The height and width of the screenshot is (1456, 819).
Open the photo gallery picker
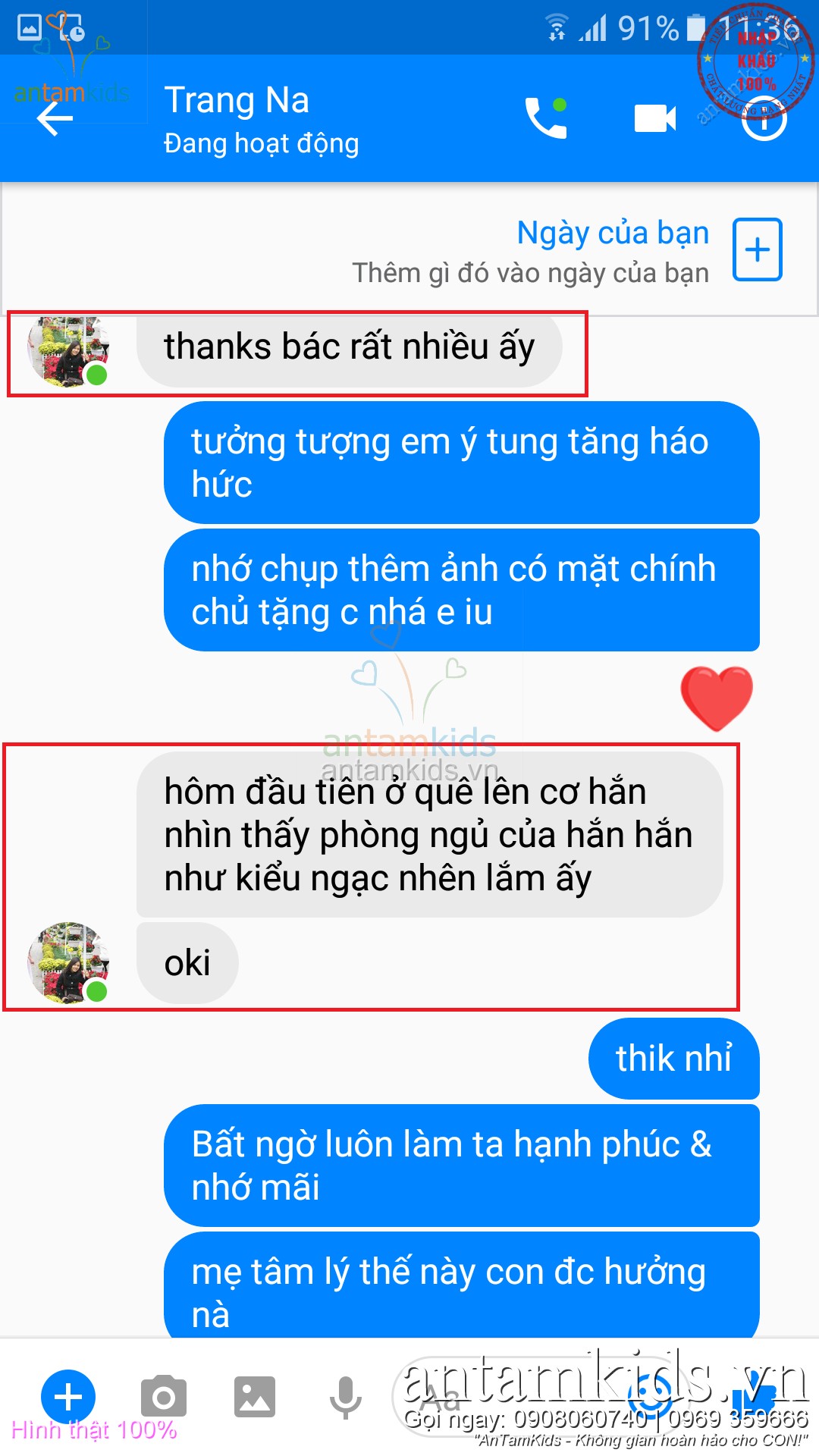coord(254,1396)
